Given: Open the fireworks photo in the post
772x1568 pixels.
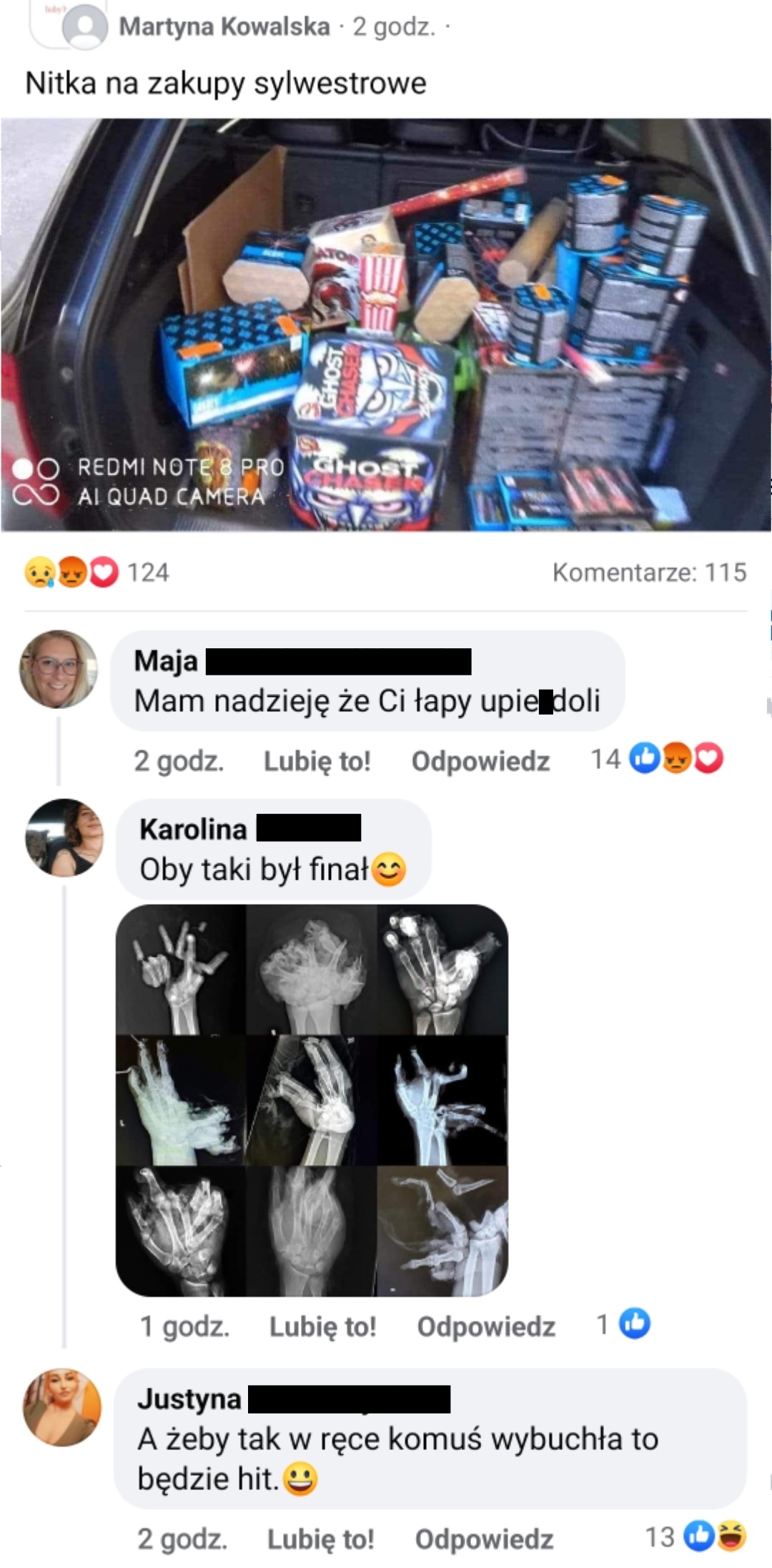Looking at the screenshot, I should 386,325.
